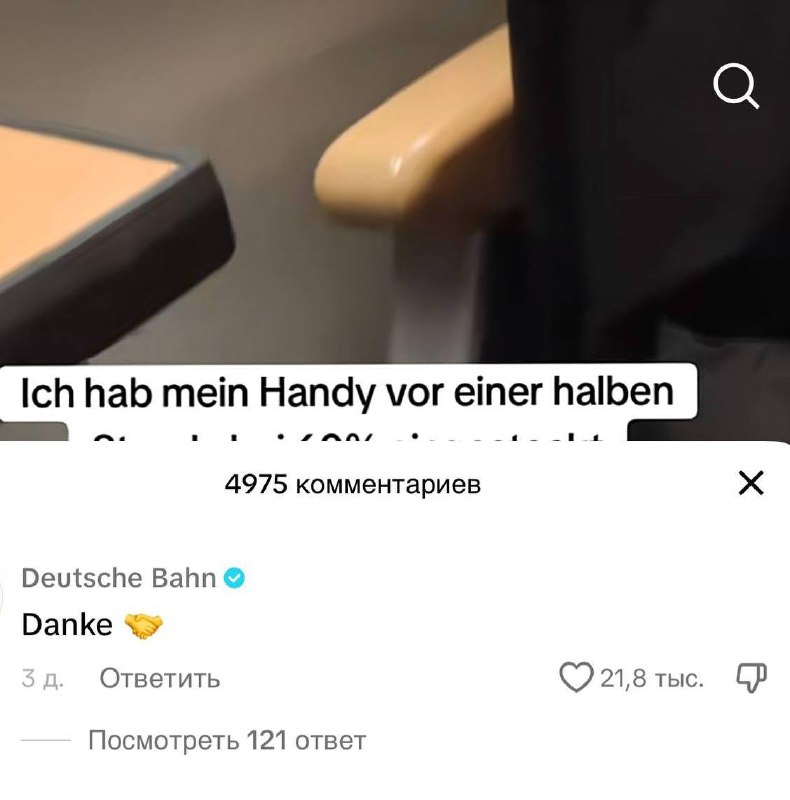Reply to Deutsche Bahn's comment
Image resolution: width=790 pixels, height=800 pixels.
[x=160, y=679]
